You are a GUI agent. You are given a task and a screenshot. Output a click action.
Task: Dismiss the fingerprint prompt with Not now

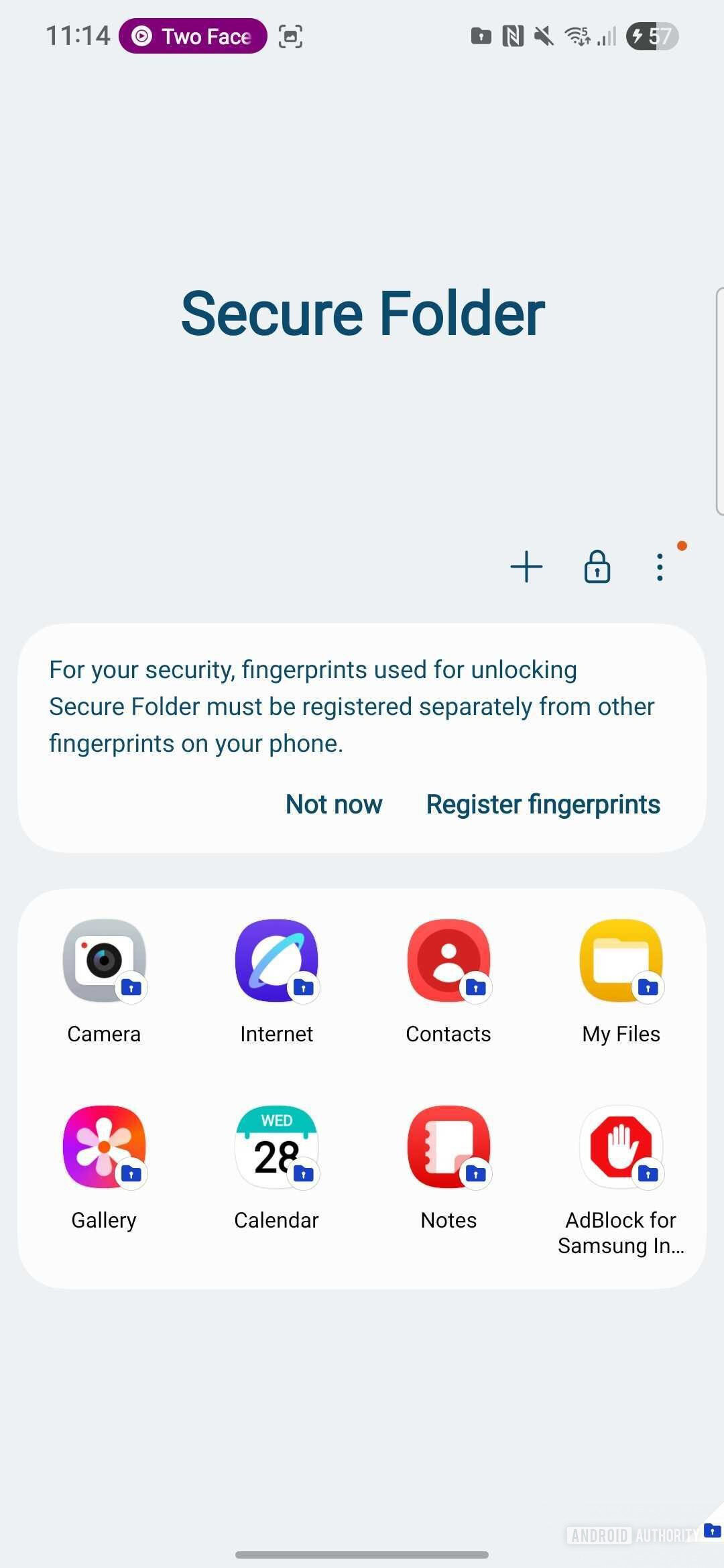[334, 804]
